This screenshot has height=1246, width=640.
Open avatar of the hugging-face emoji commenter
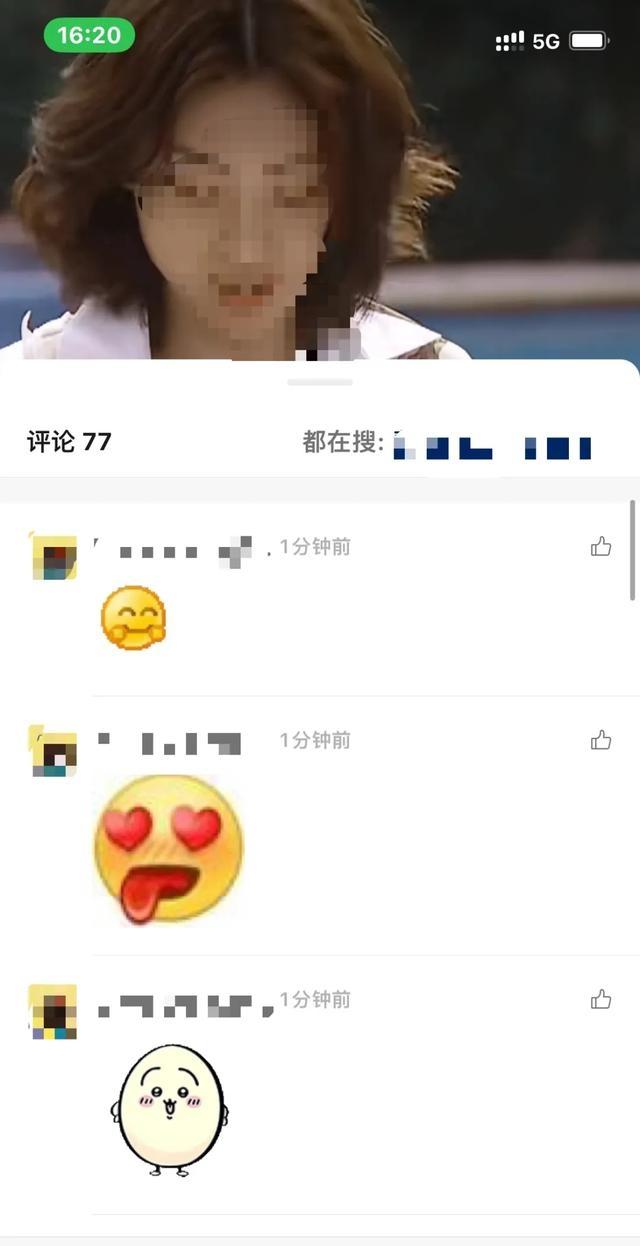[54, 557]
